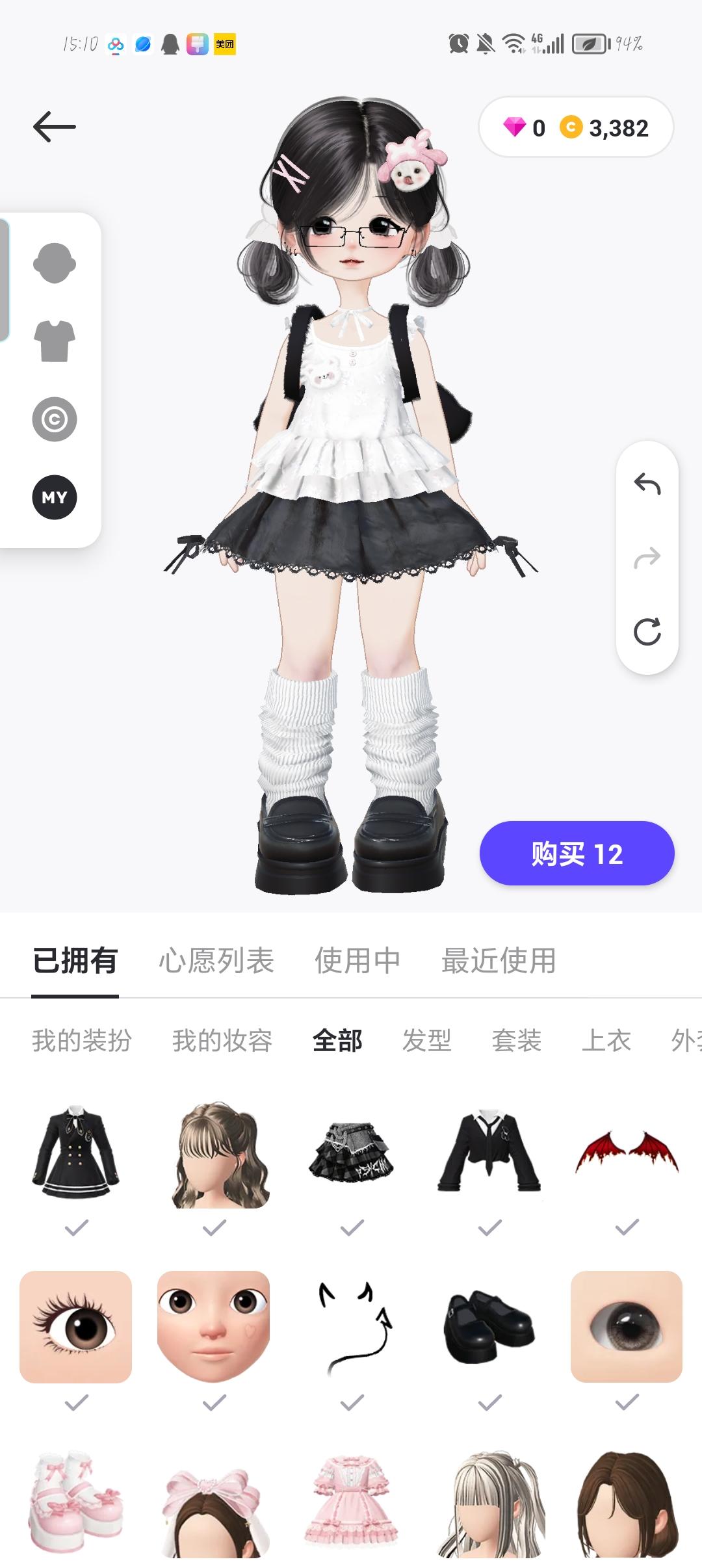Open the coin balance showing 3,382

pyautogui.click(x=606, y=127)
